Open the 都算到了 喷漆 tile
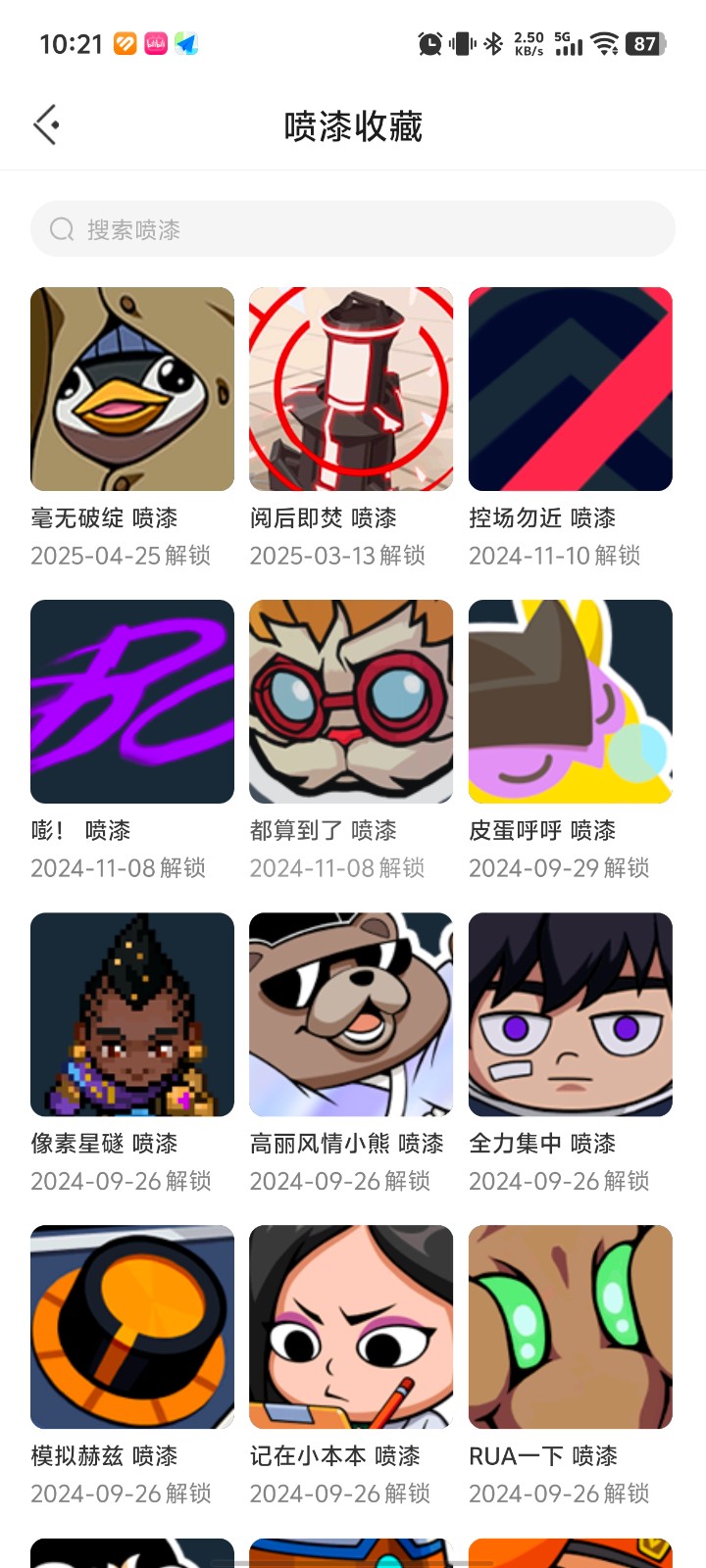The height and width of the screenshot is (1568, 706). 351,702
